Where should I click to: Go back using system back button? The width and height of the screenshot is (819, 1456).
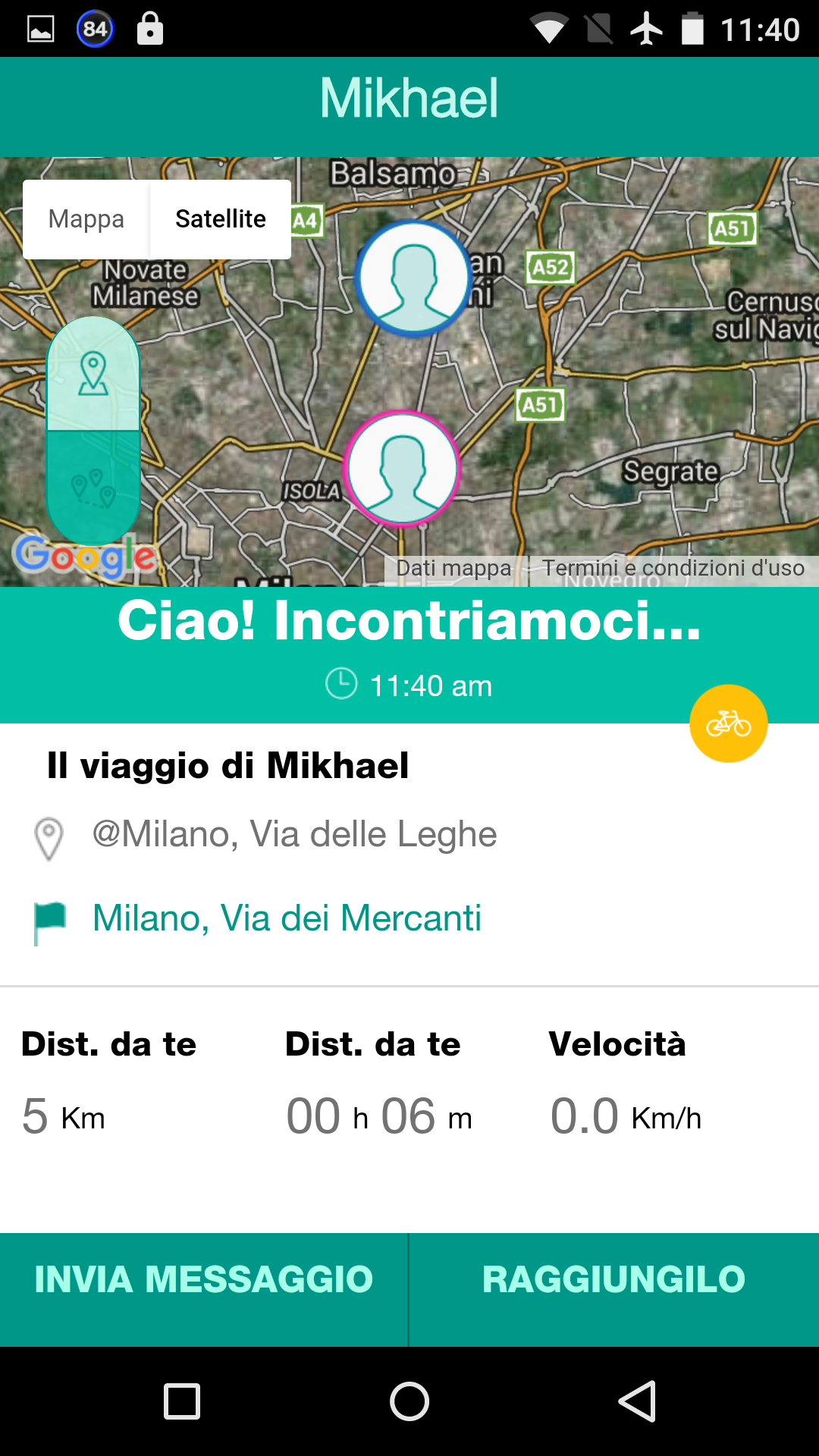[x=637, y=1401]
